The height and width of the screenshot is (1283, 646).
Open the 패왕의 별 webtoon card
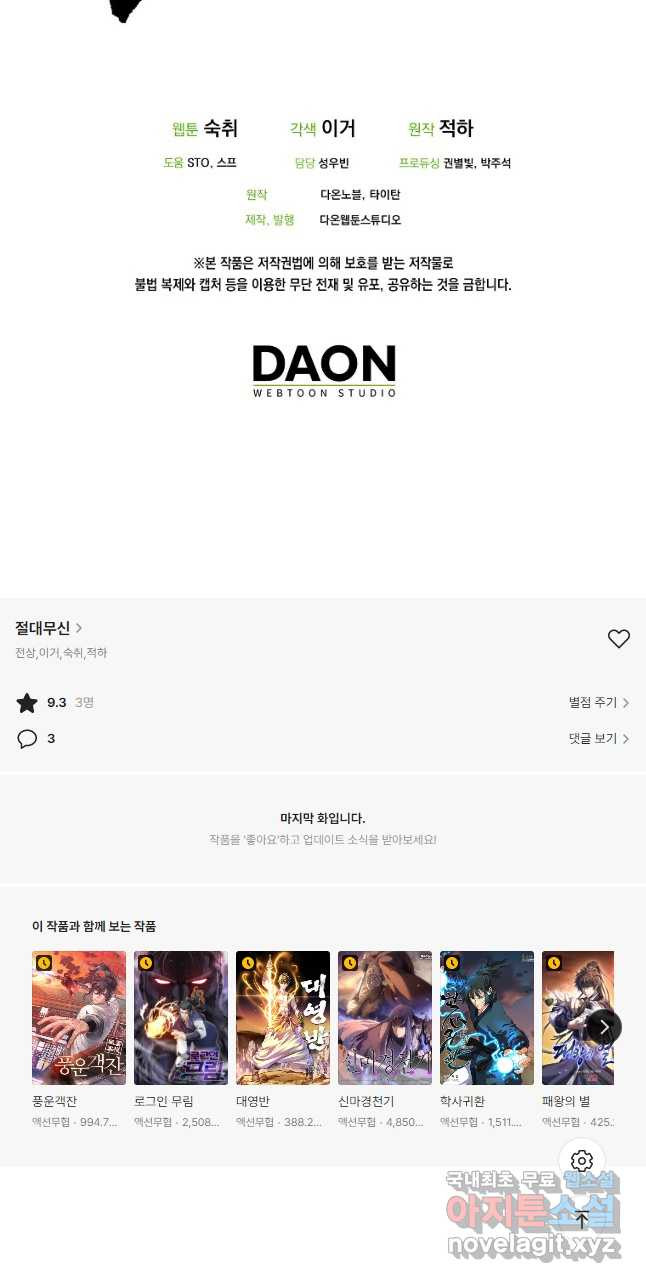point(575,1018)
